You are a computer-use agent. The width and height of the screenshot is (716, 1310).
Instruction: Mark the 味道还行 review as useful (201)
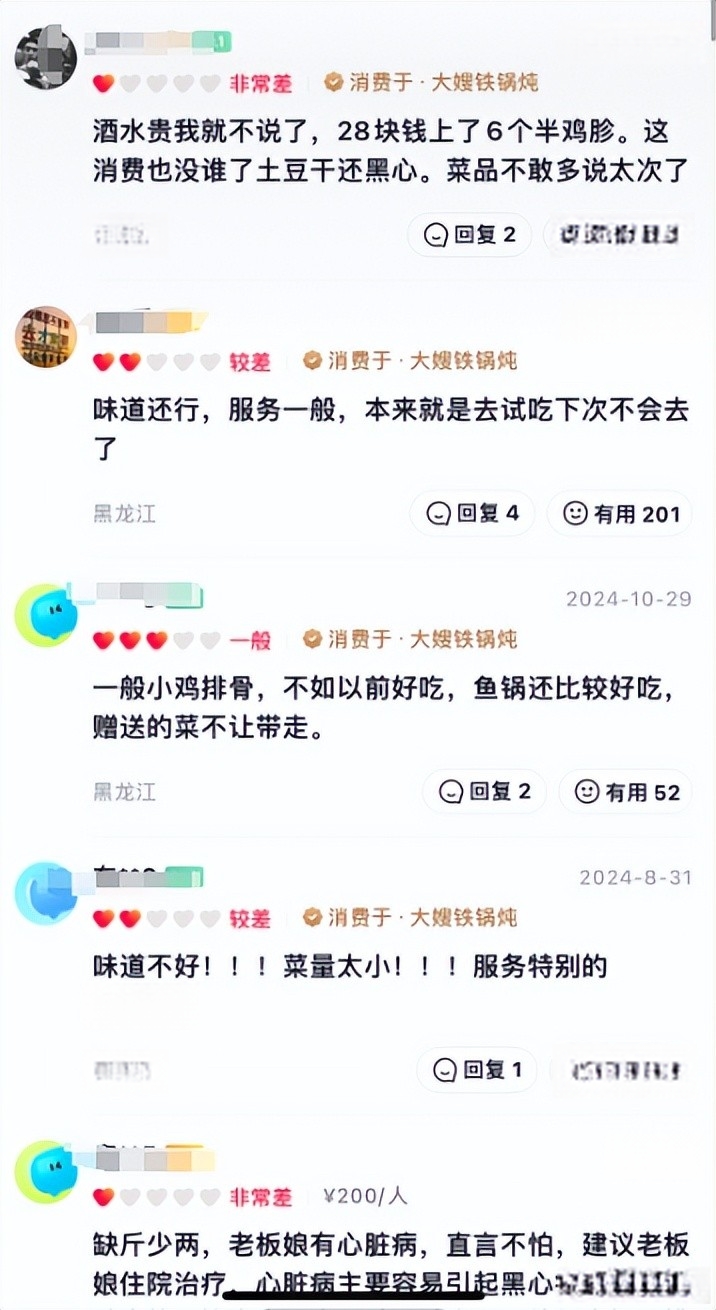(620, 514)
